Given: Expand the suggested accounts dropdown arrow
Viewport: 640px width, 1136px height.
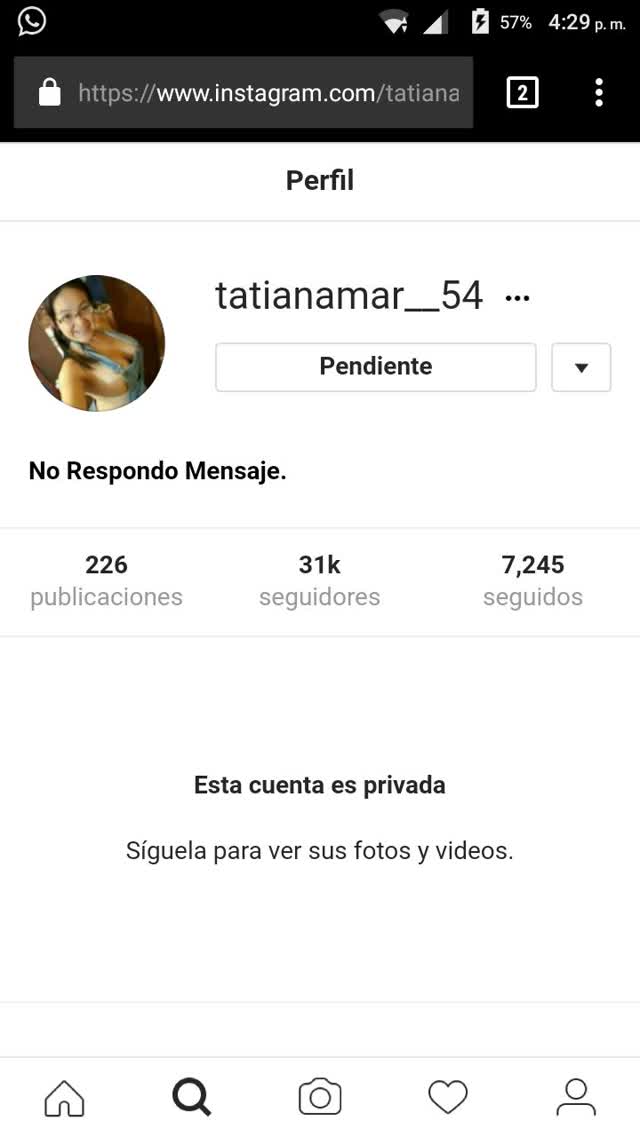Looking at the screenshot, I should click(x=581, y=367).
